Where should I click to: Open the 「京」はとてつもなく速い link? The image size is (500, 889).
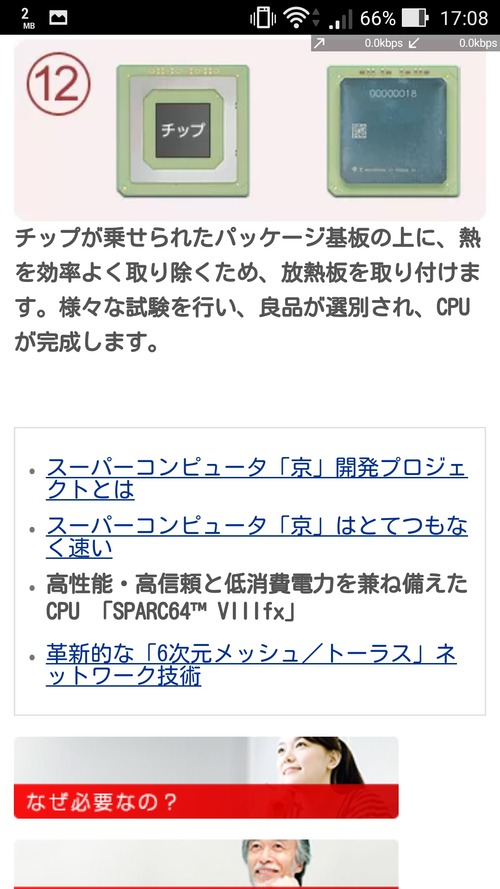tap(256, 537)
